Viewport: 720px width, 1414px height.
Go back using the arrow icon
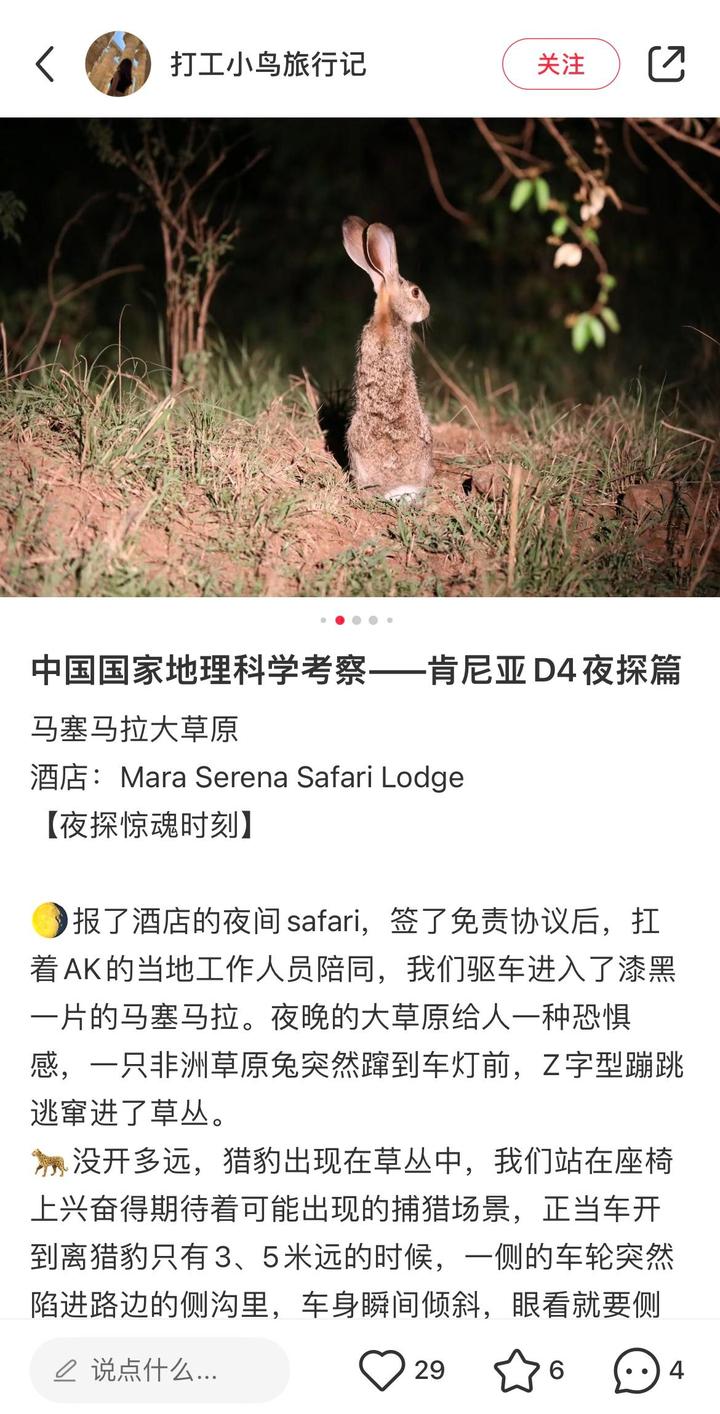(x=45, y=64)
